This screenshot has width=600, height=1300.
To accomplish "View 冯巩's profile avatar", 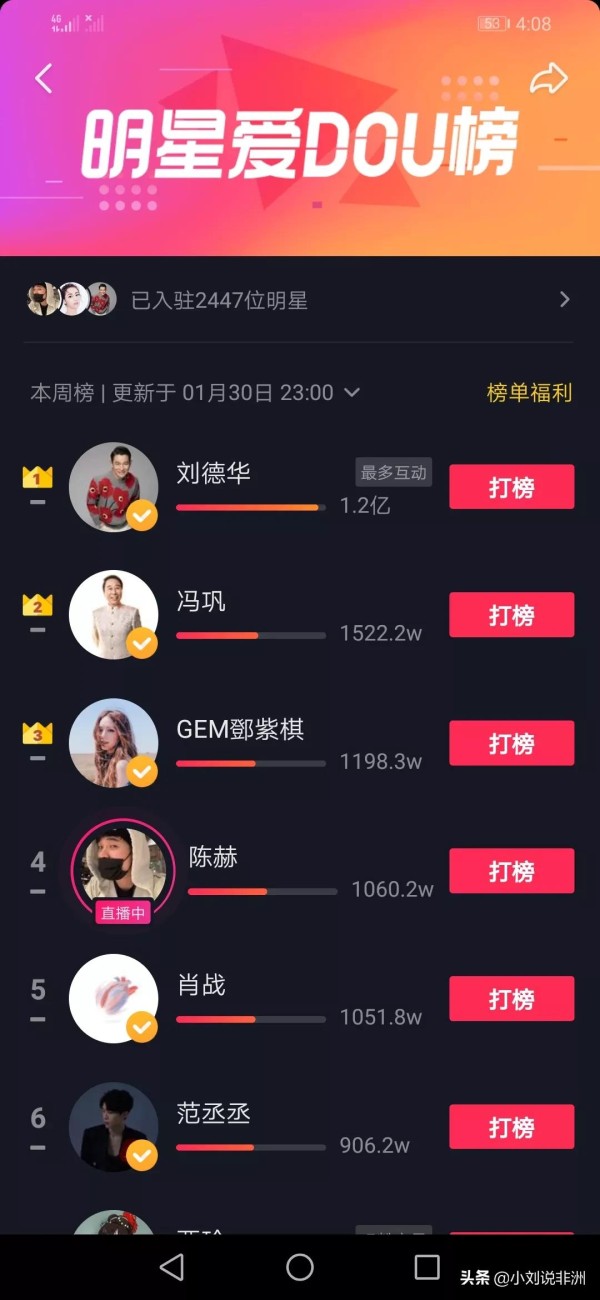I will 113,615.
